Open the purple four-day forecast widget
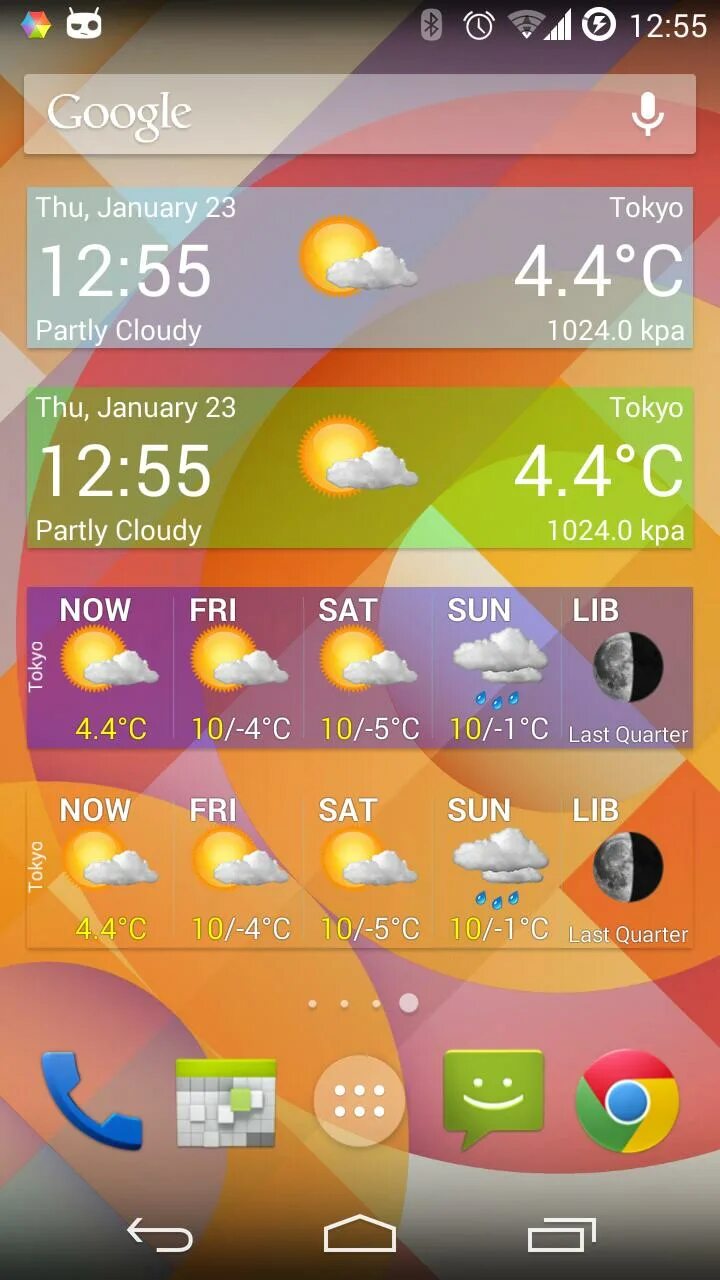The height and width of the screenshot is (1280, 720). pos(360,668)
